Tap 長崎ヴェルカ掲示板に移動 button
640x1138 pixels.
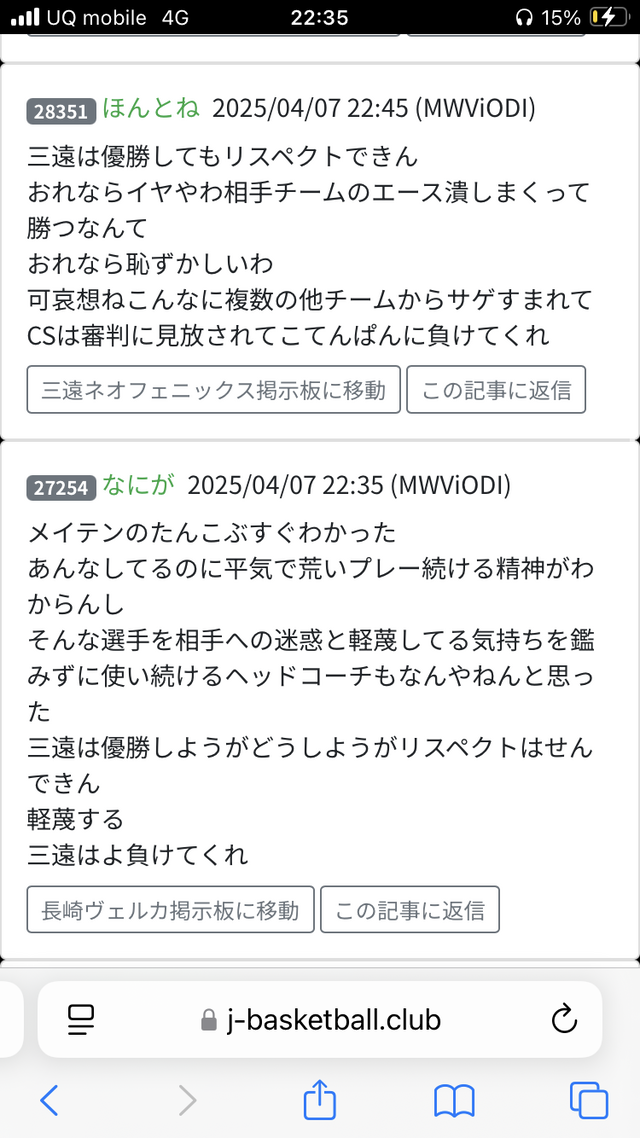171,909
